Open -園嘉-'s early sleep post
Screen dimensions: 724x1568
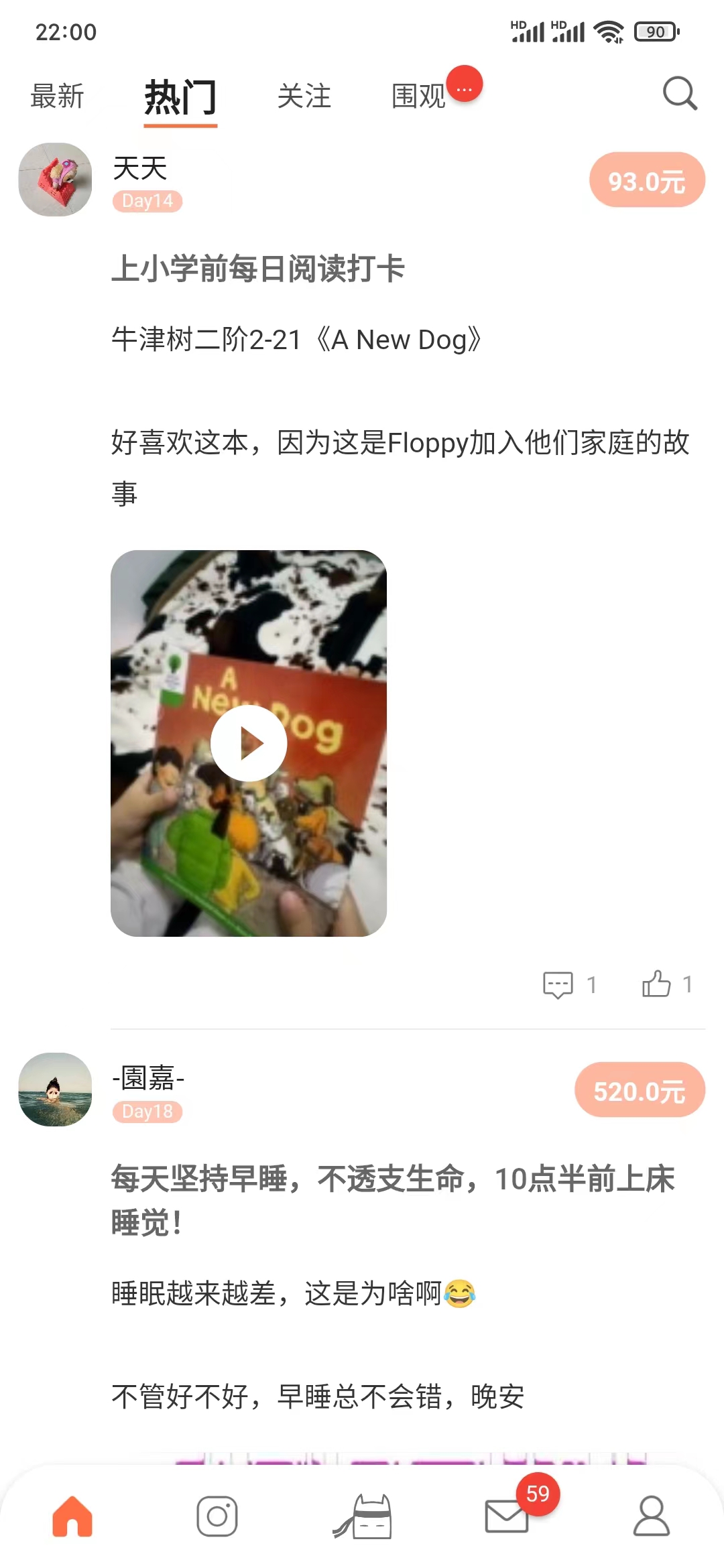click(x=392, y=1199)
